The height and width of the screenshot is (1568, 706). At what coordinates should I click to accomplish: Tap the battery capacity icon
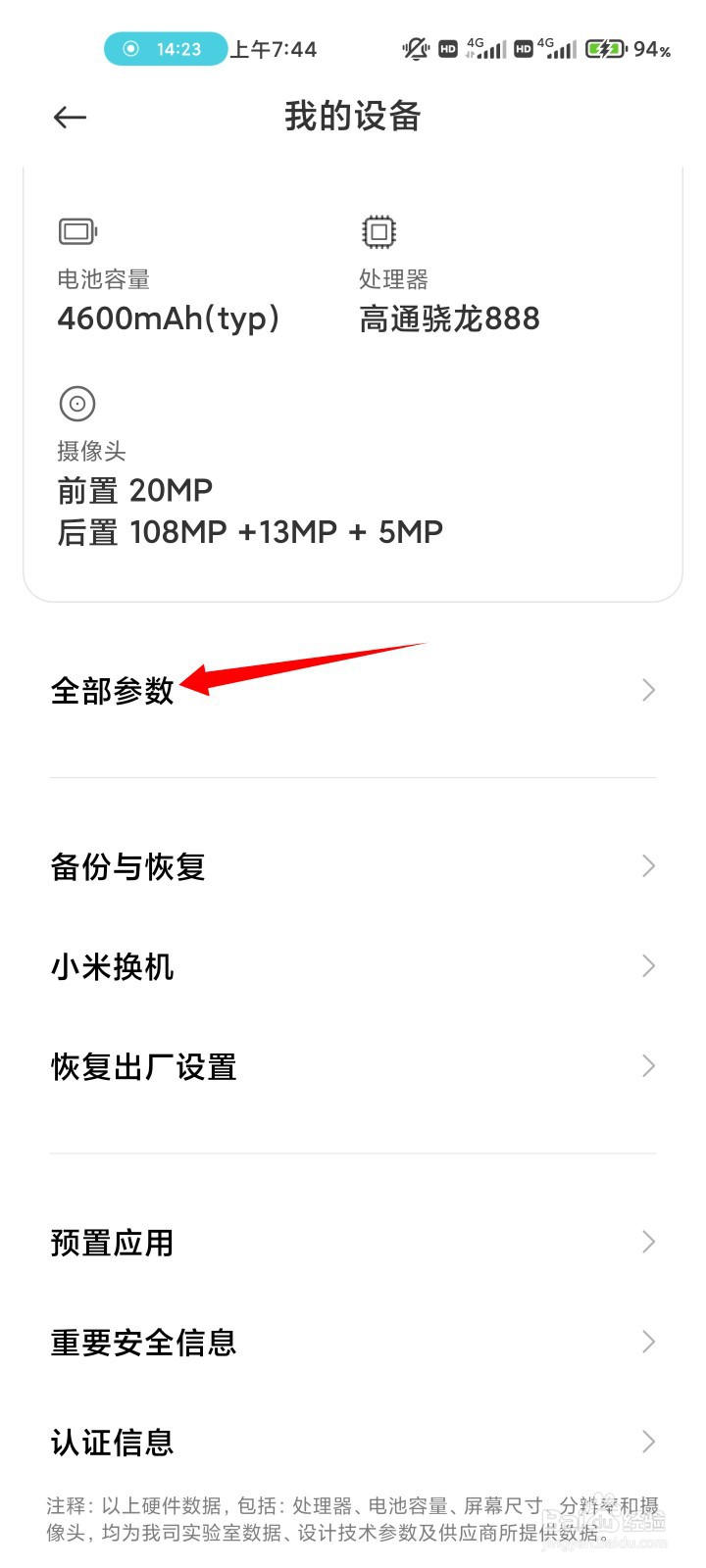pos(76,231)
